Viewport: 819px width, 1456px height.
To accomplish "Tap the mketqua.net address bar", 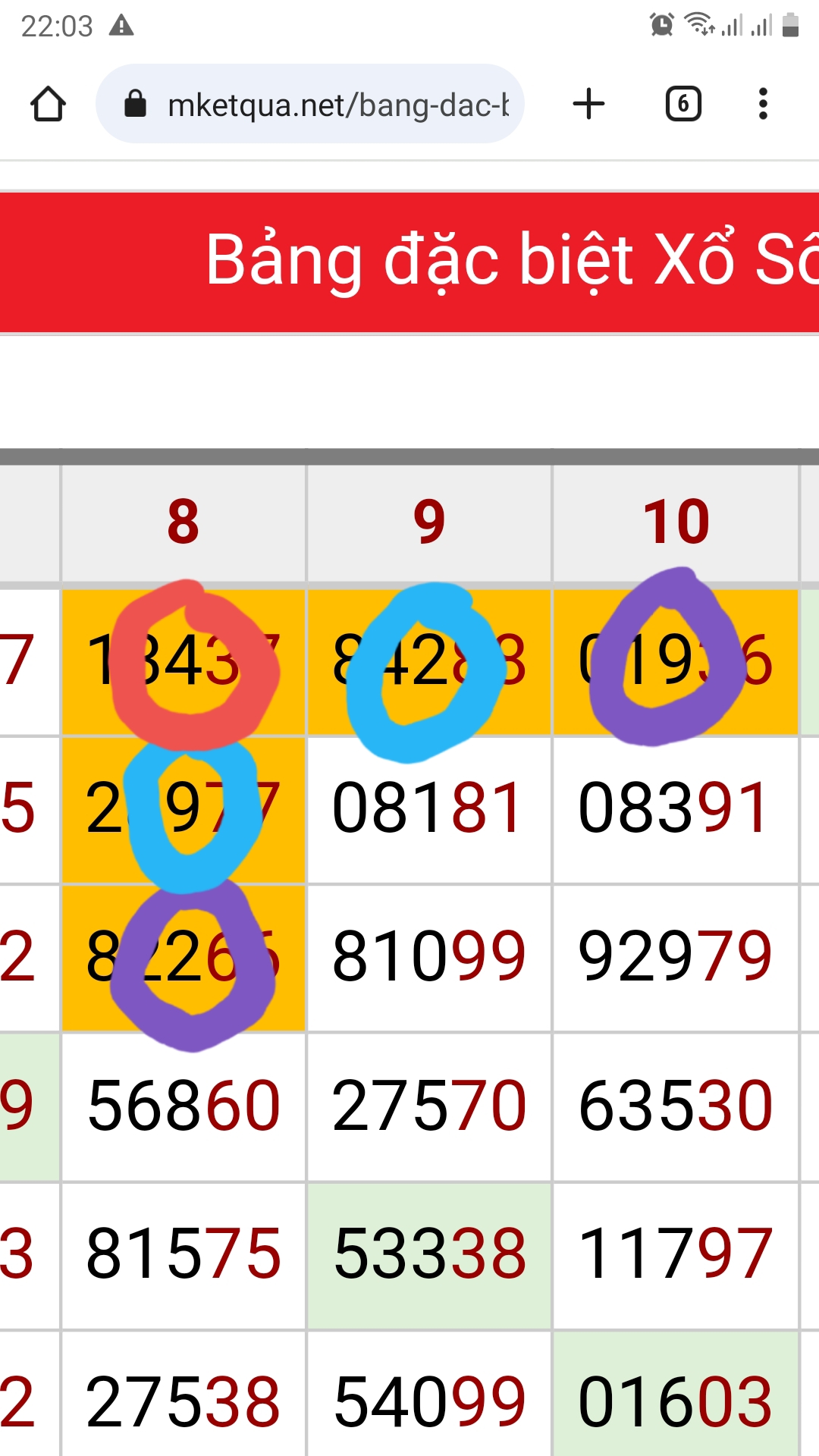I will pyautogui.click(x=310, y=104).
